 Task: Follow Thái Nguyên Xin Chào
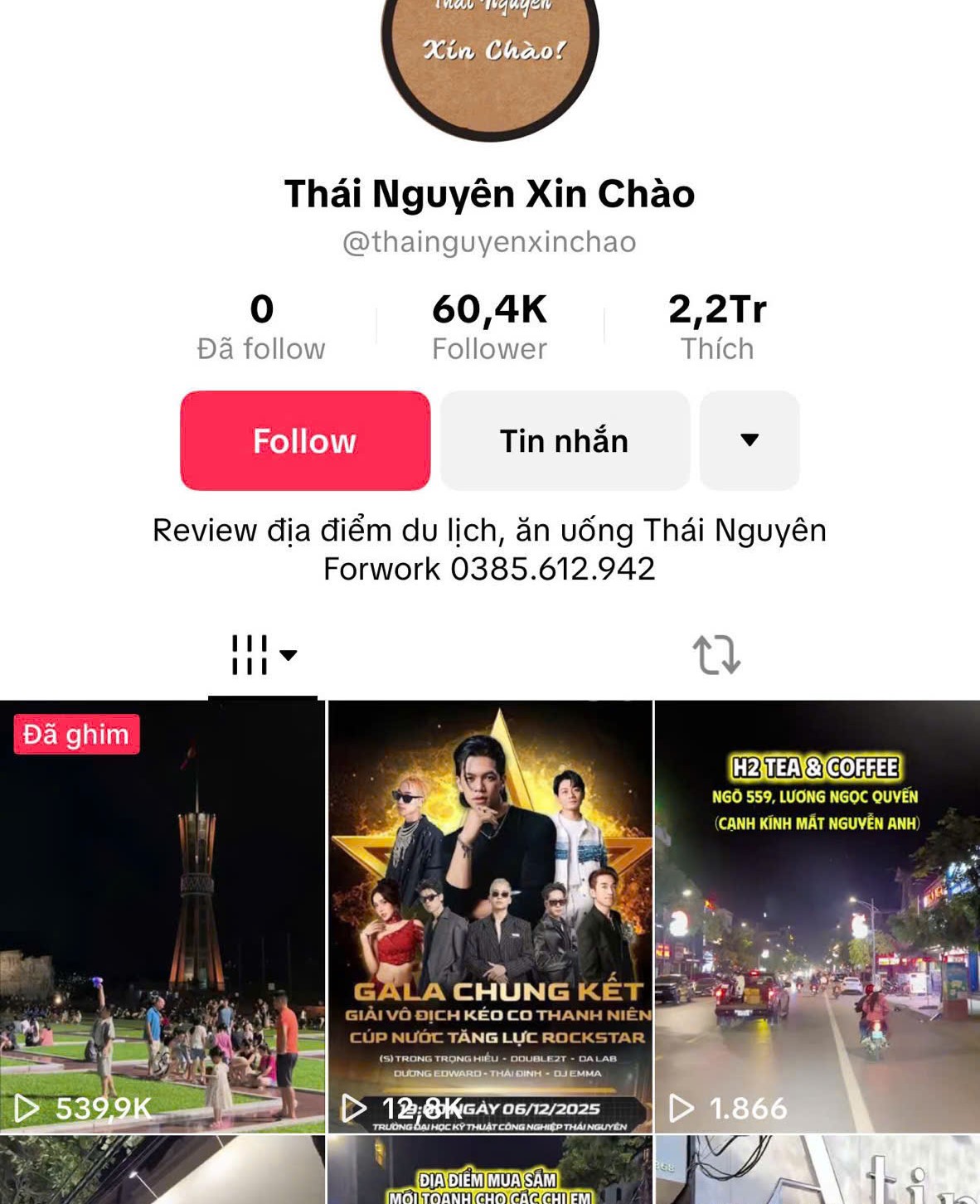[305, 440]
